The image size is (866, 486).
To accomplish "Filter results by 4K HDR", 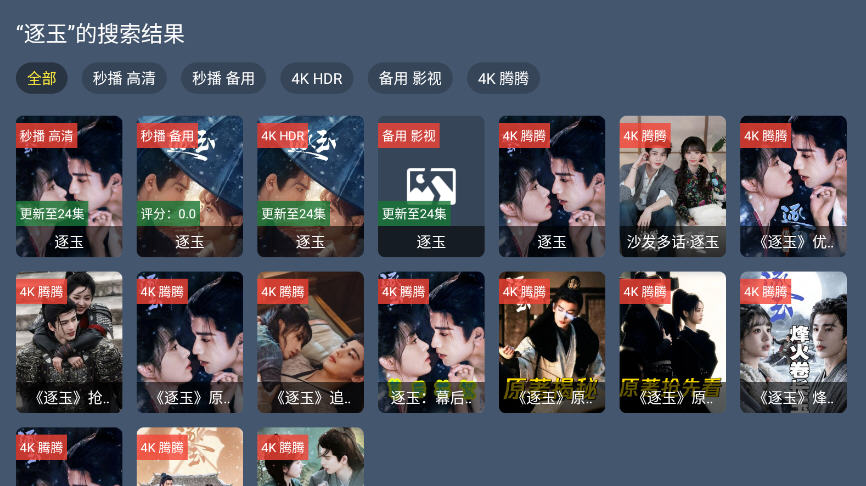I will 316,78.
